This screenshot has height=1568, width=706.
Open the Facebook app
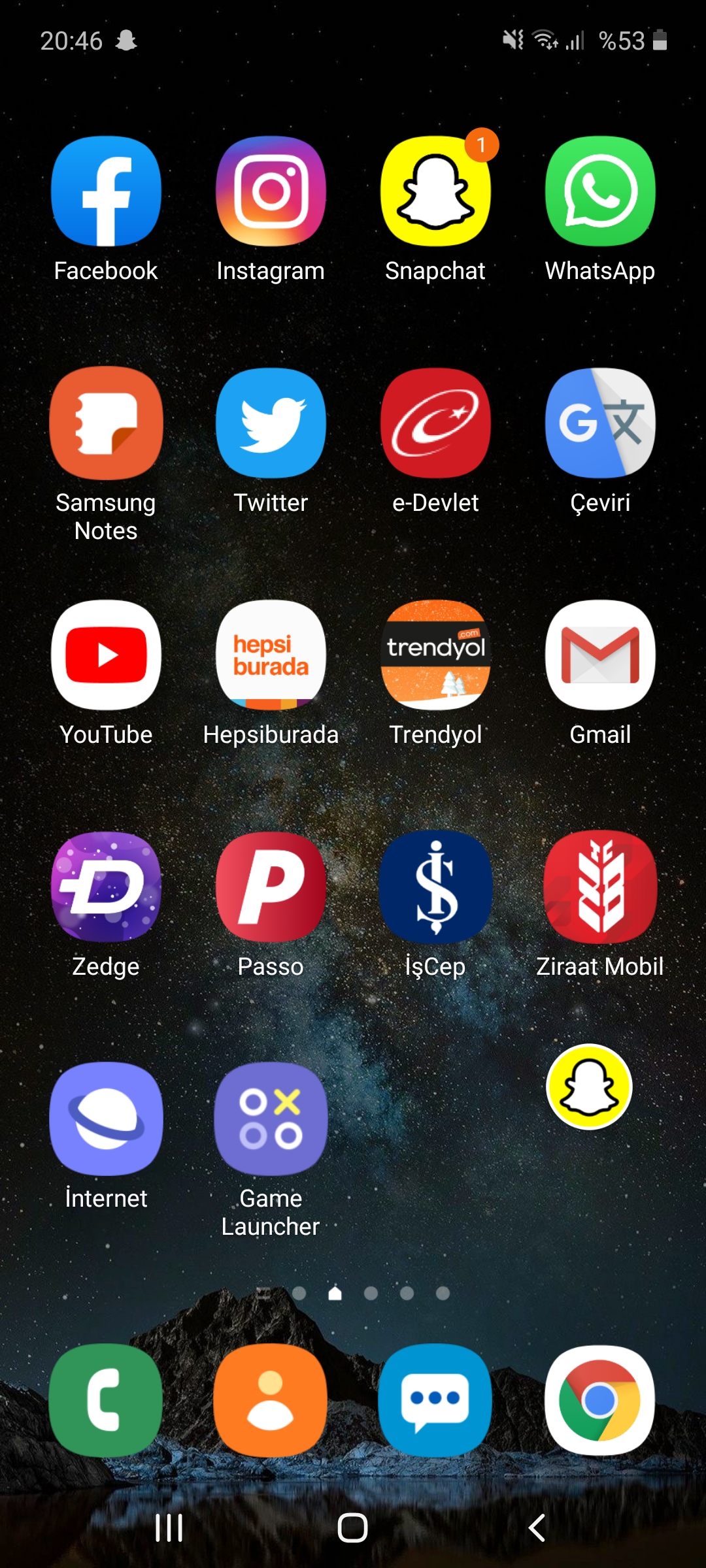pyautogui.click(x=106, y=191)
